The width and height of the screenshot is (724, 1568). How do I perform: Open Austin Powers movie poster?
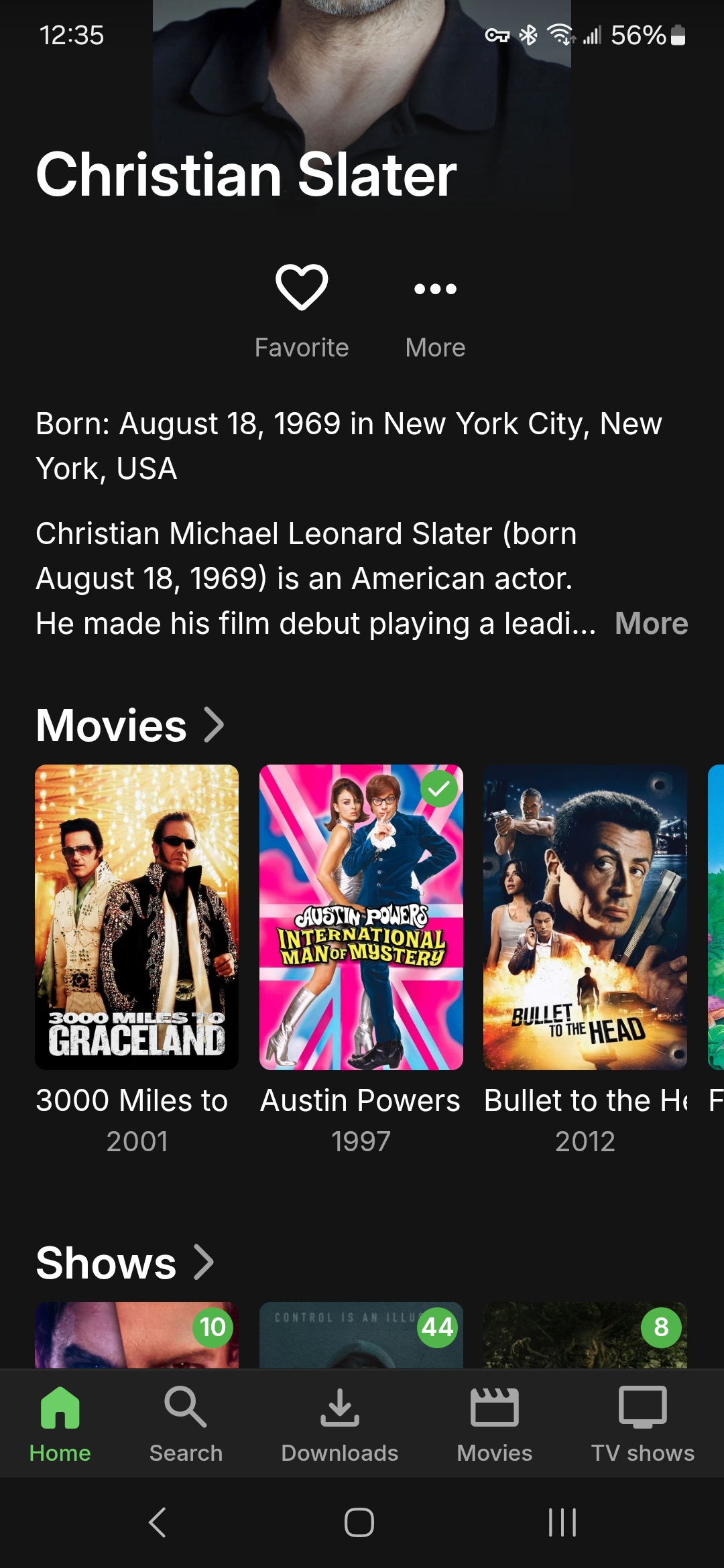pos(361,917)
